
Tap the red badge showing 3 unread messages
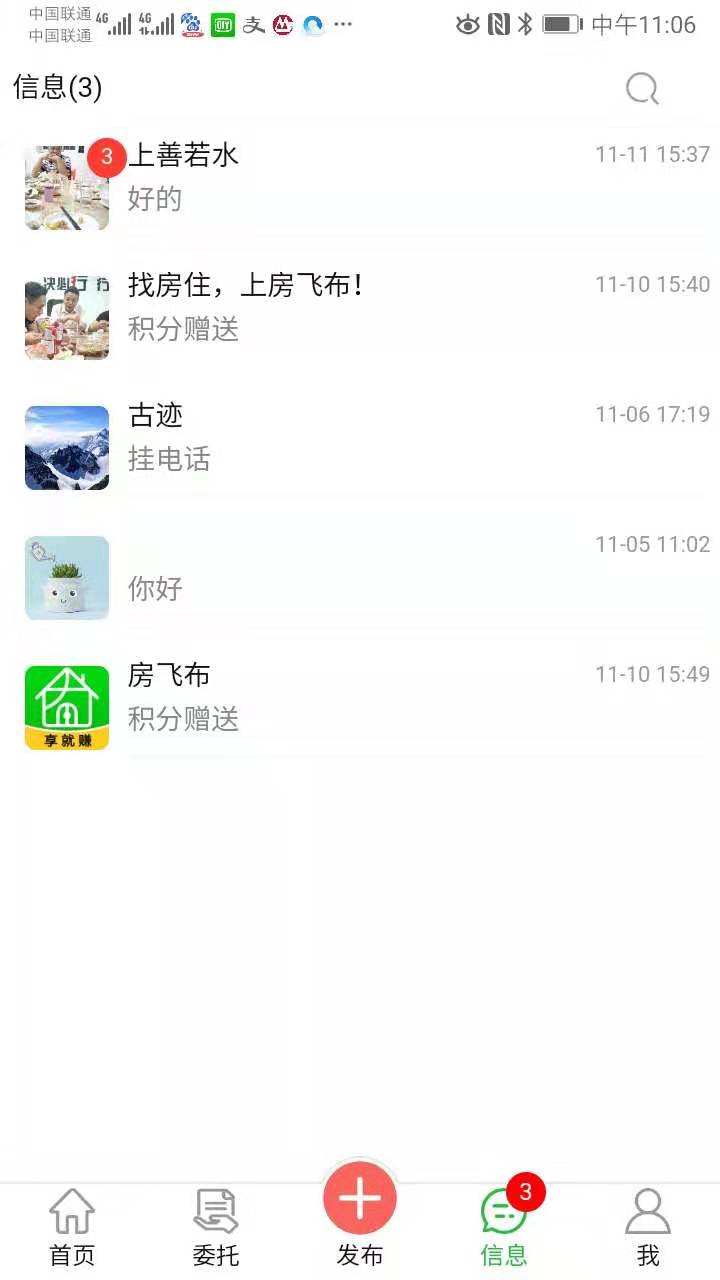click(x=105, y=157)
